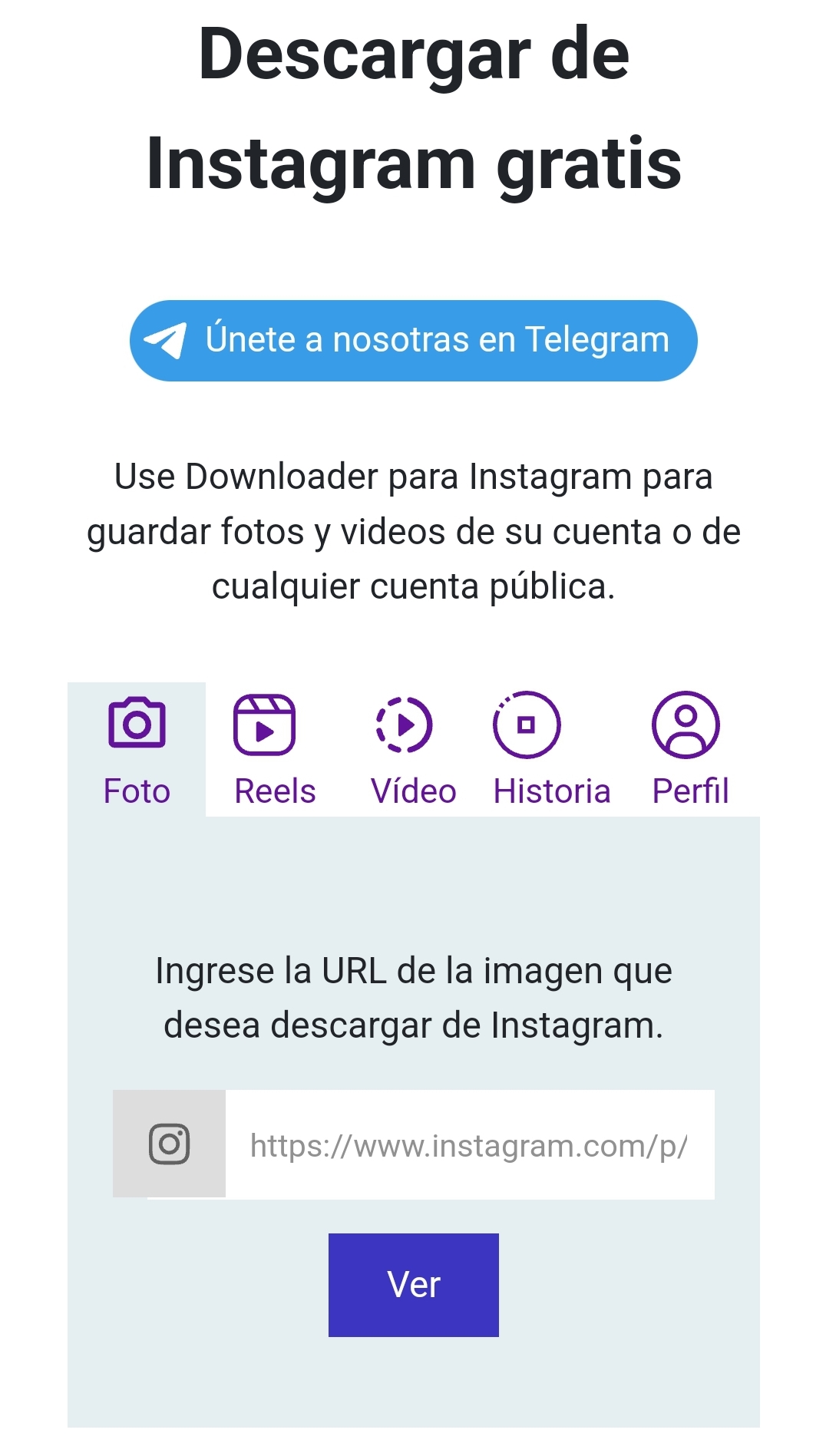Join the Telegram channel via the blue button

(x=413, y=341)
